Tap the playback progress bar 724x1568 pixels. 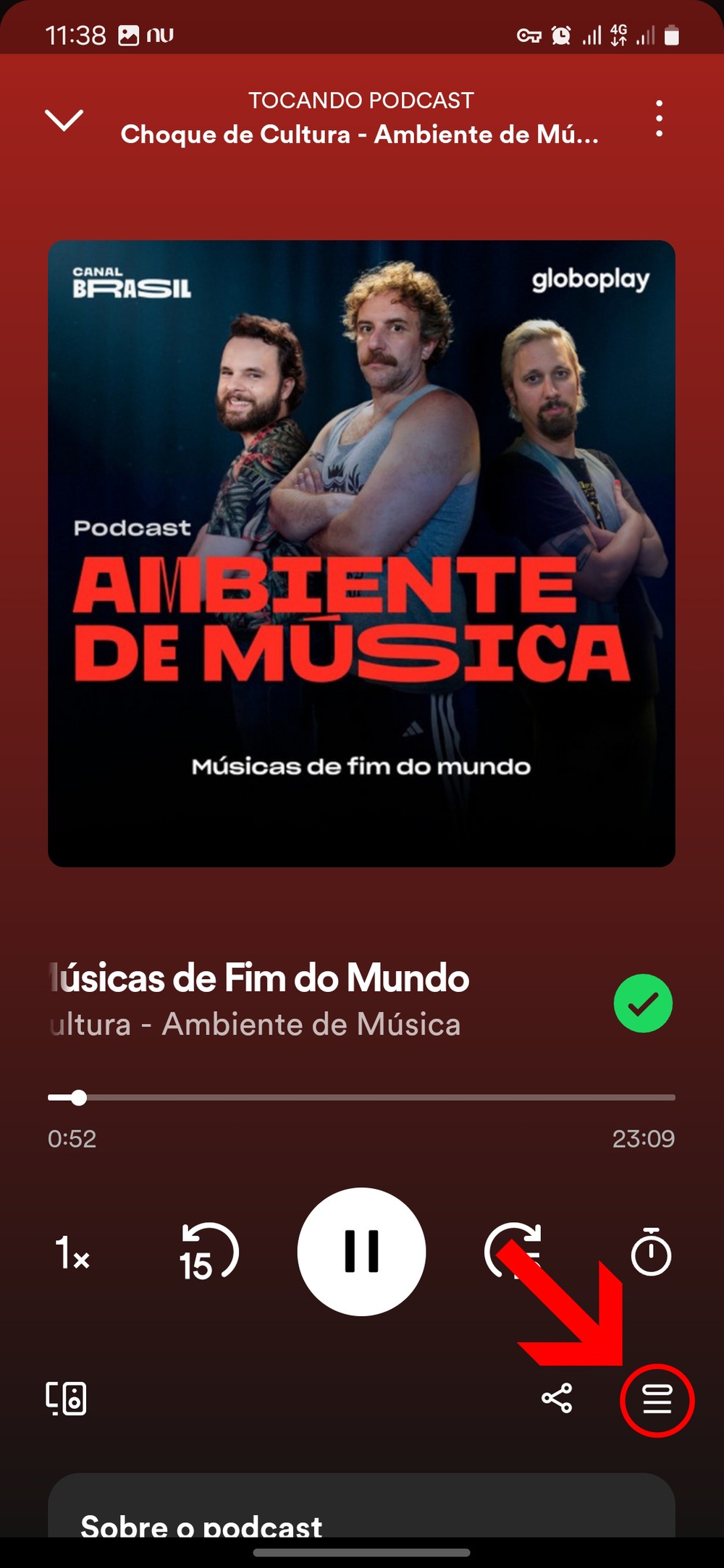pos(362,1098)
